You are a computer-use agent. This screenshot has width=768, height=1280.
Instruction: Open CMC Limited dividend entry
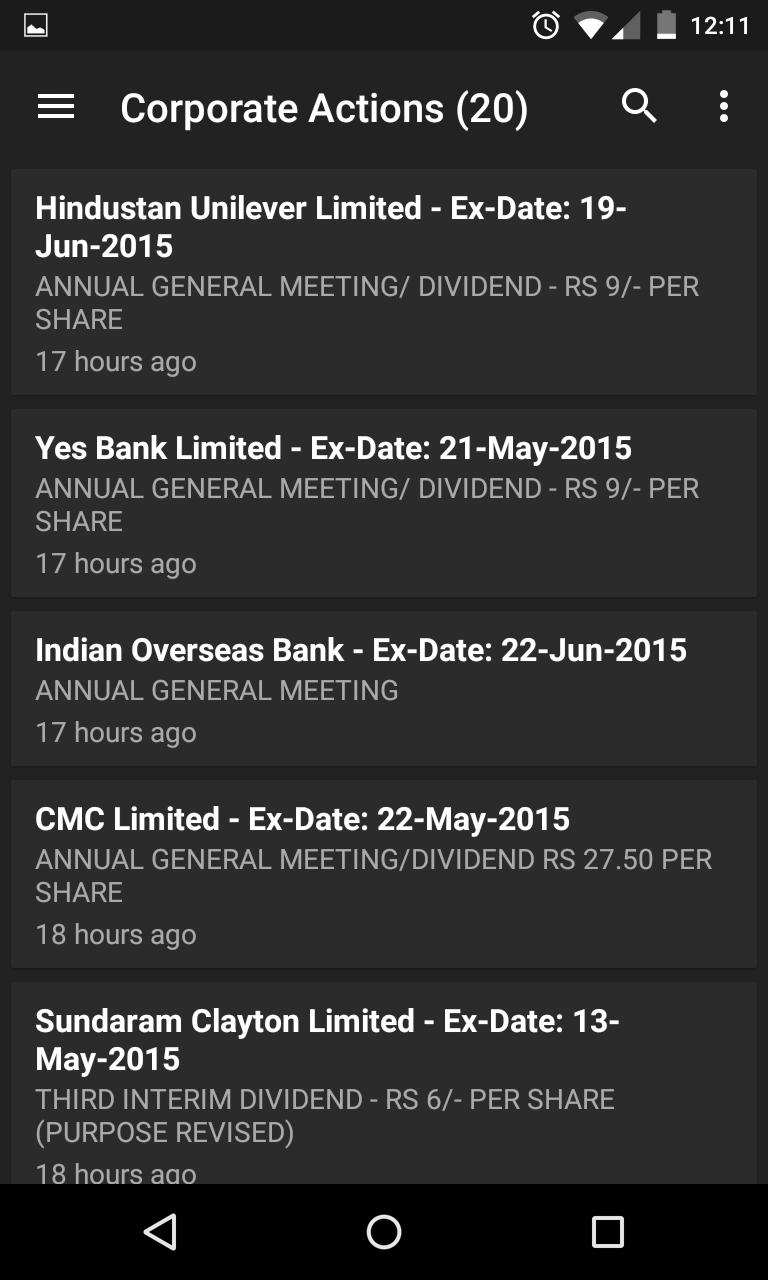click(x=384, y=874)
